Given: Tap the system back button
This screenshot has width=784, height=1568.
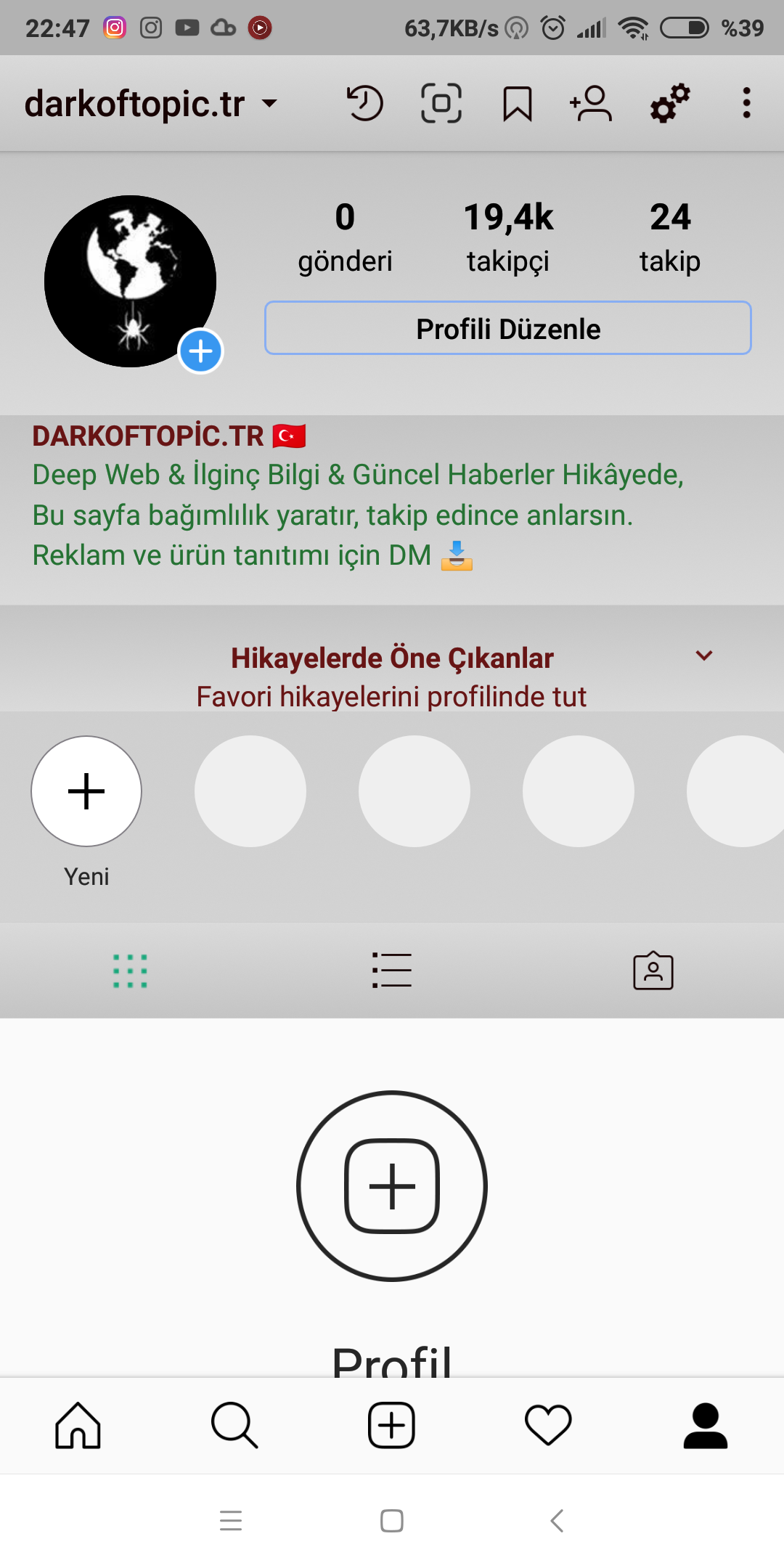Looking at the screenshot, I should 557,1520.
